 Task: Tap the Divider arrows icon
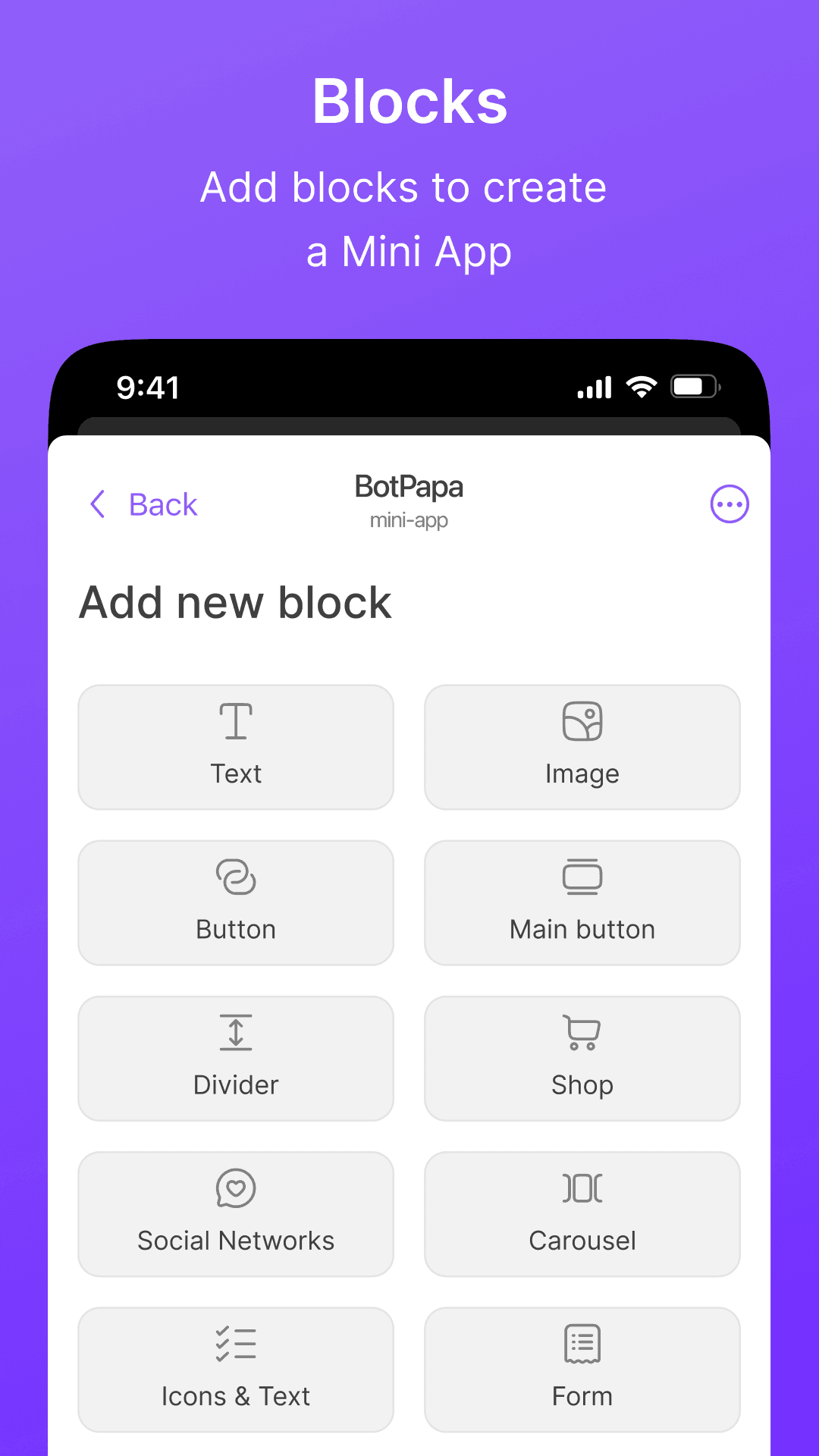coord(236,1034)
